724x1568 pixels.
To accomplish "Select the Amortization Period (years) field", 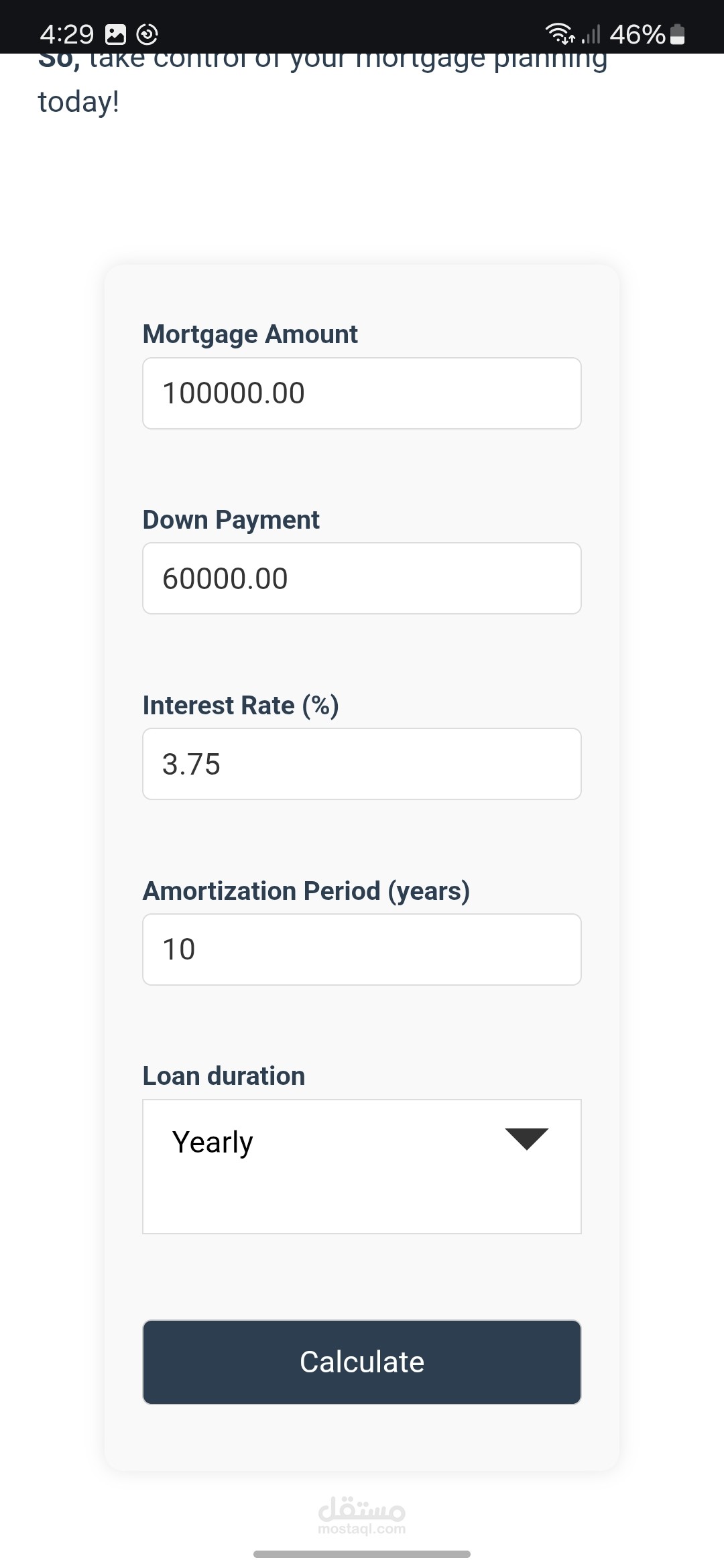I will [361, 950].
